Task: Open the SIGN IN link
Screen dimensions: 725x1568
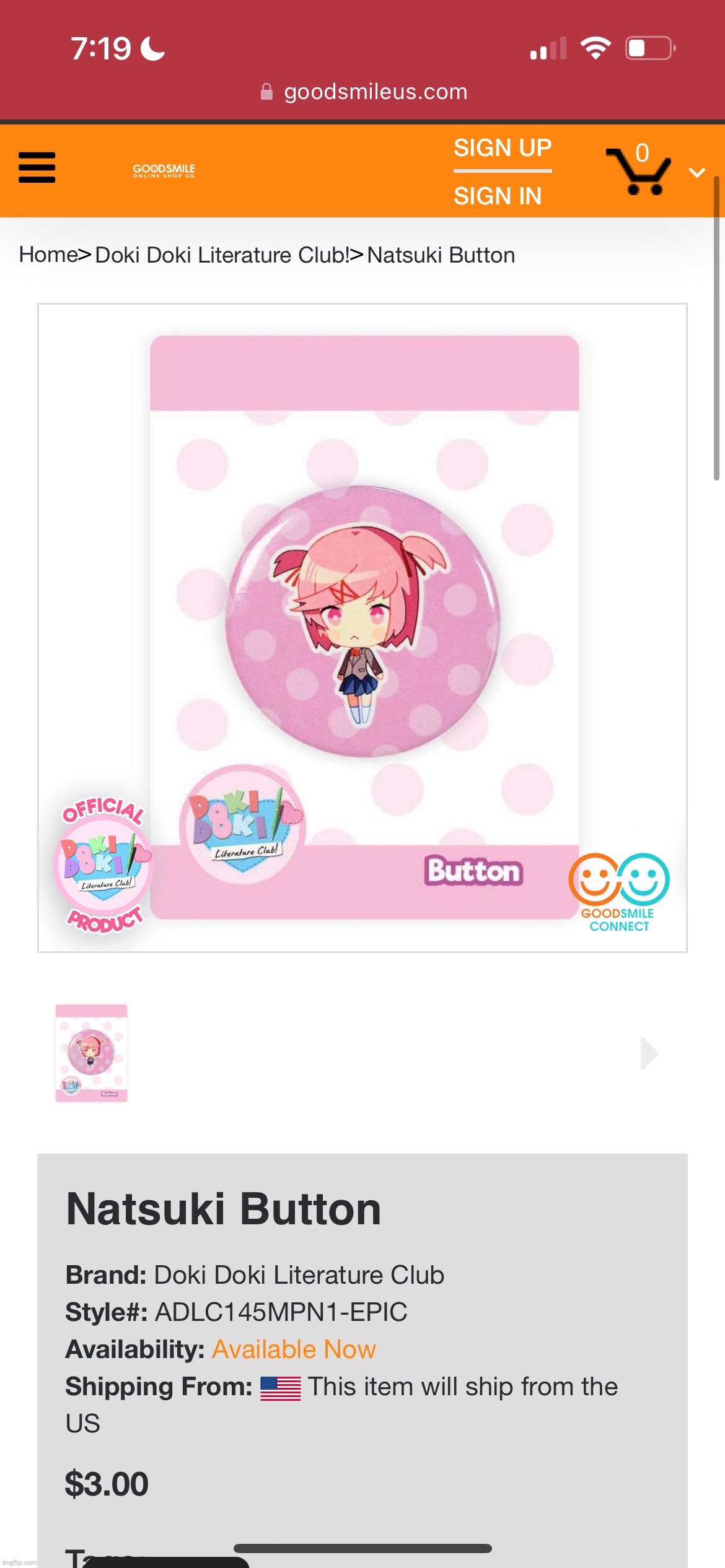Action: point(498,196)
